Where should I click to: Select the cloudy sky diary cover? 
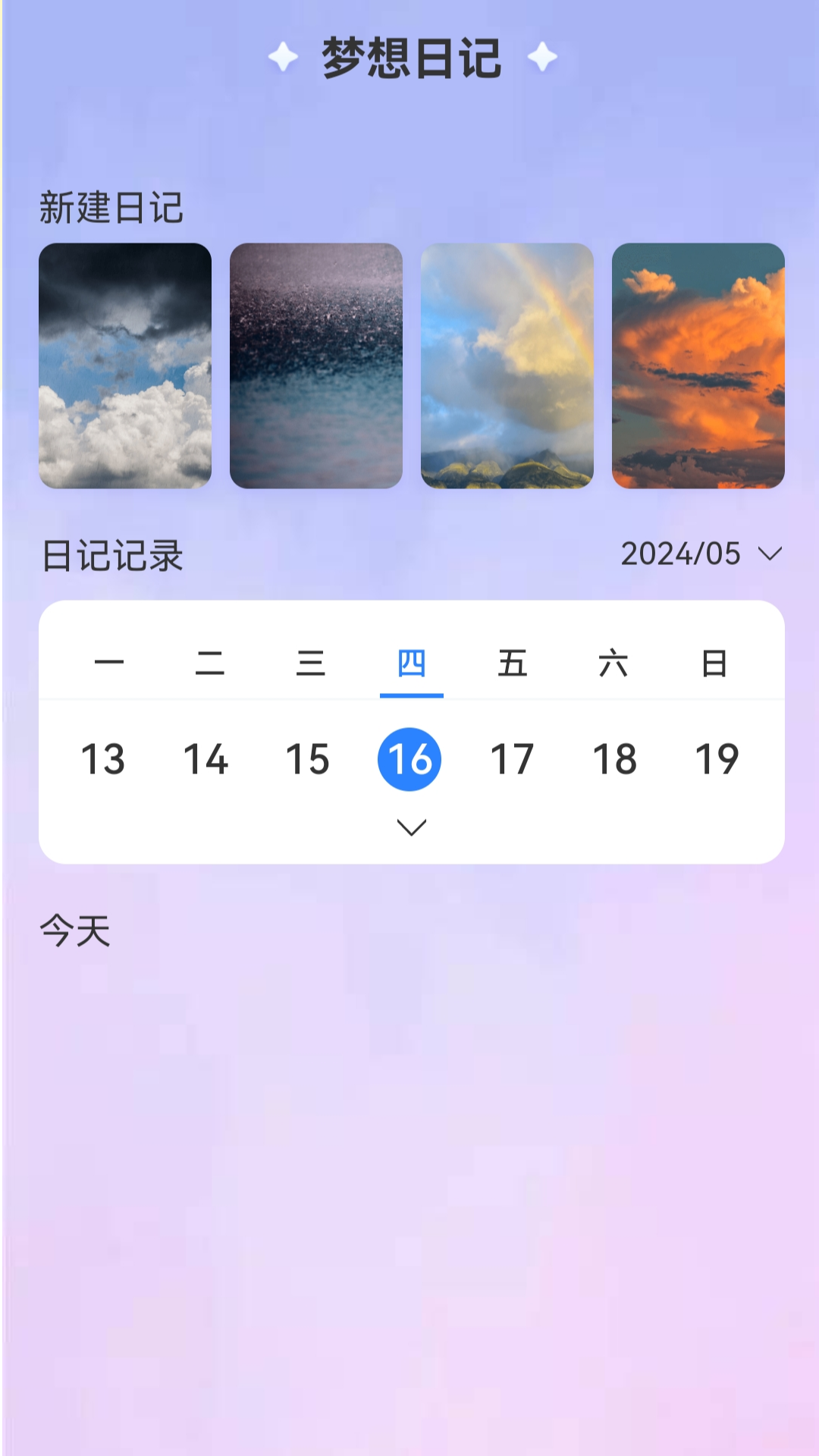(126, 366)
